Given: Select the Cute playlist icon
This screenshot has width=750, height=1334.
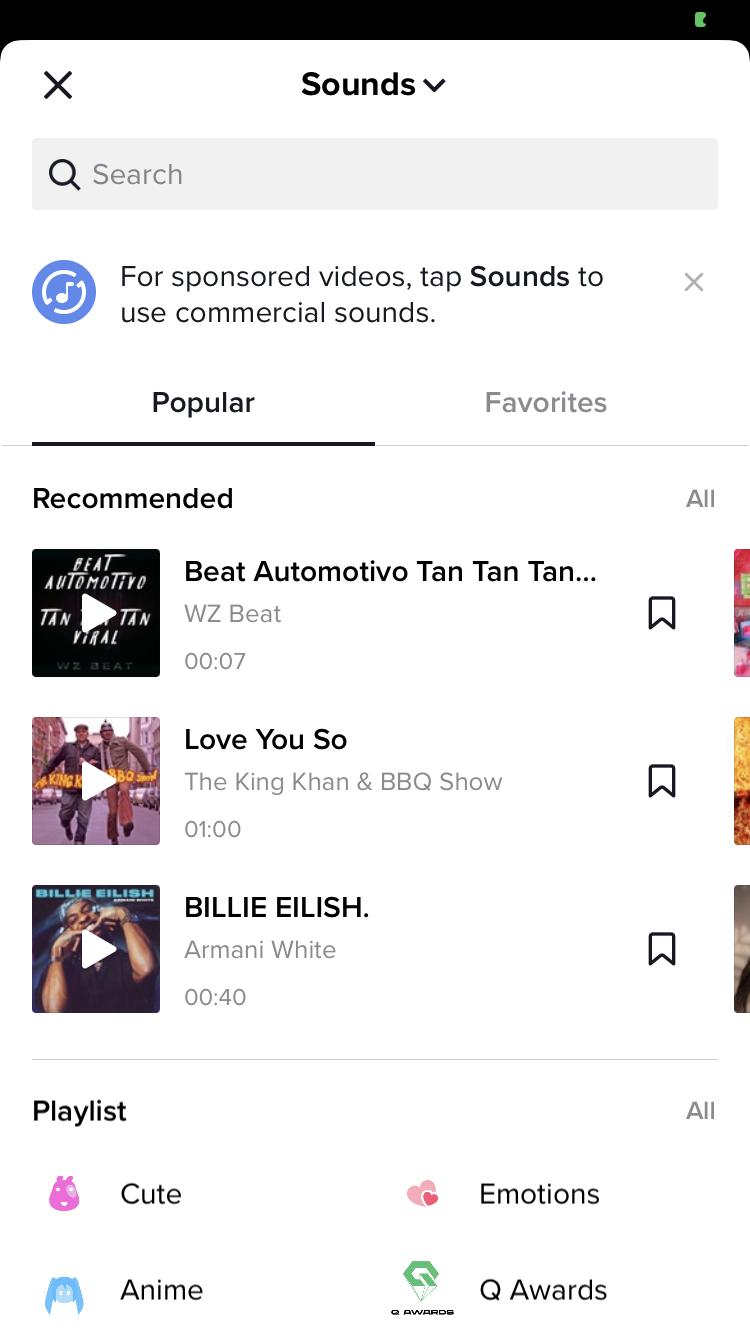Looking at the screenshot, I should (x=64, y=1193).
